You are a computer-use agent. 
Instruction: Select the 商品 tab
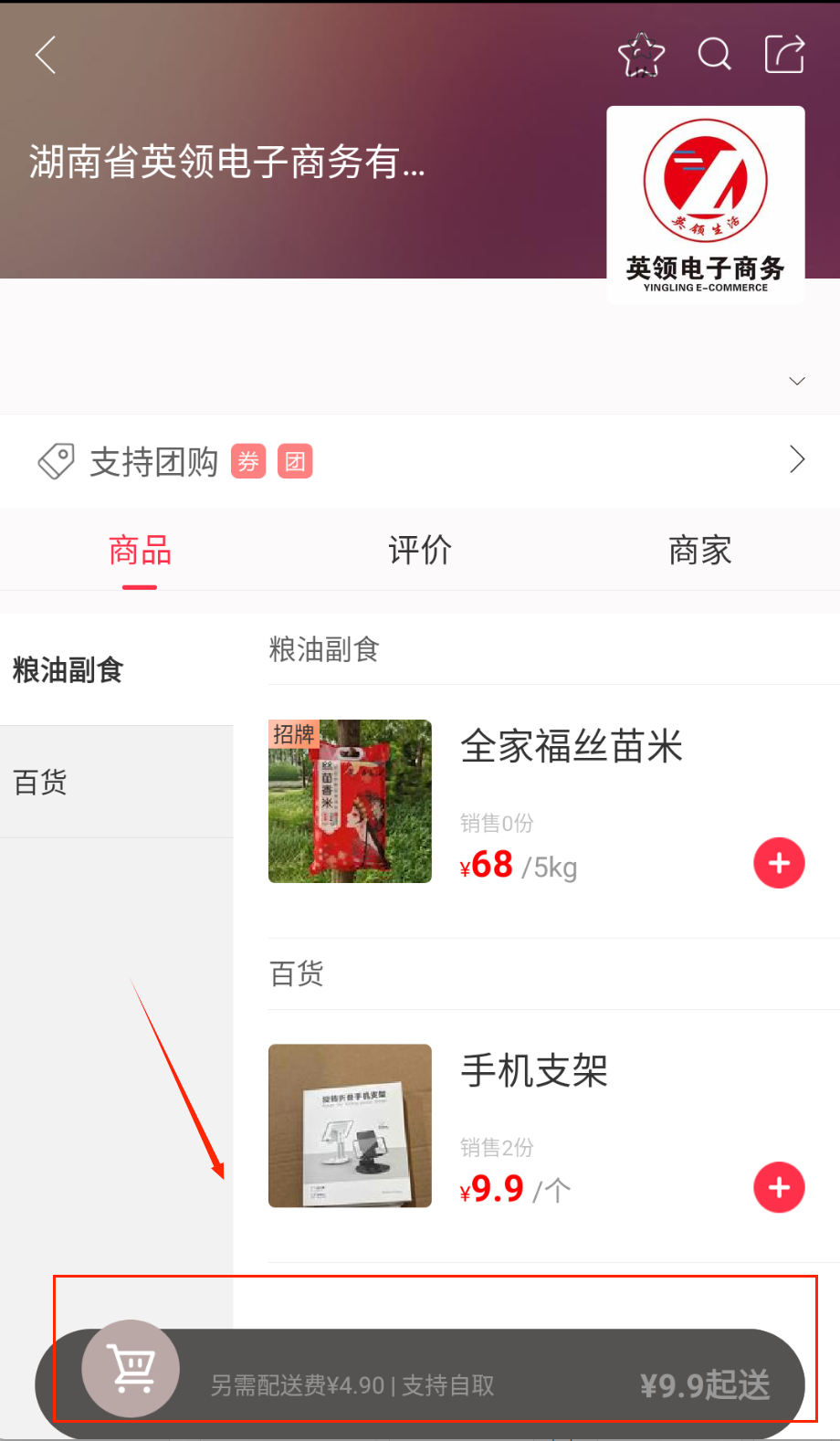140,551
